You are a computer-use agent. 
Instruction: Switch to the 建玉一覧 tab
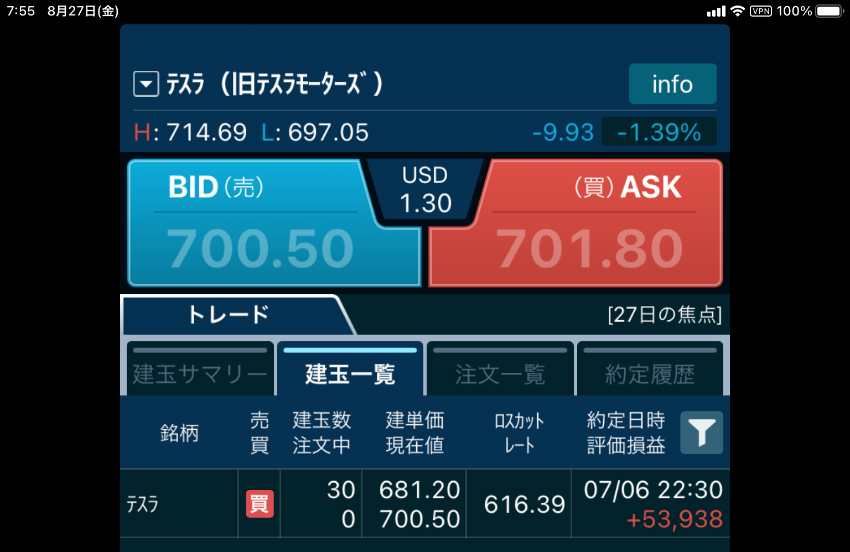[350, 372]
